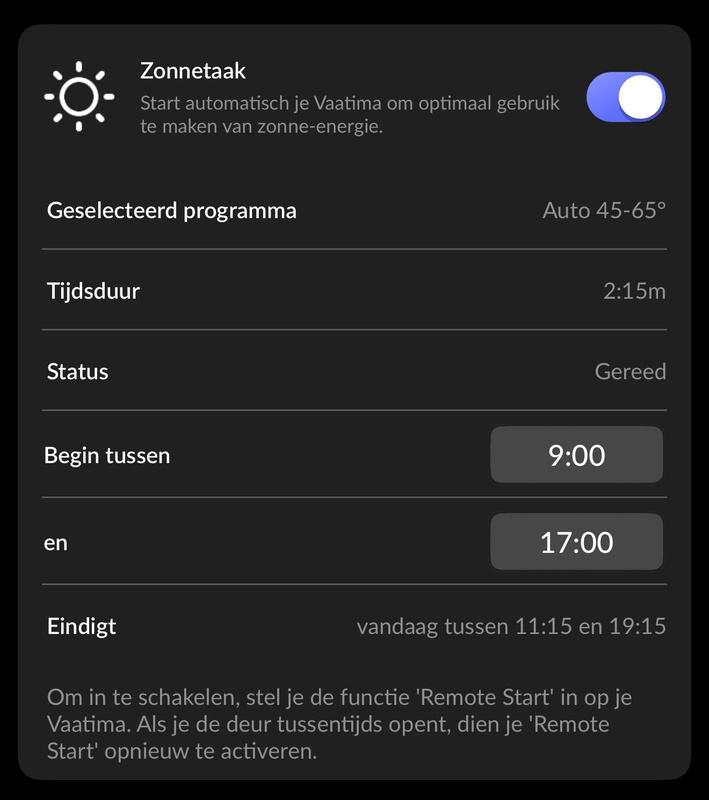Disable the Zonnetaak switch
This screenshot has height=800, width=709.
[626, 97]
